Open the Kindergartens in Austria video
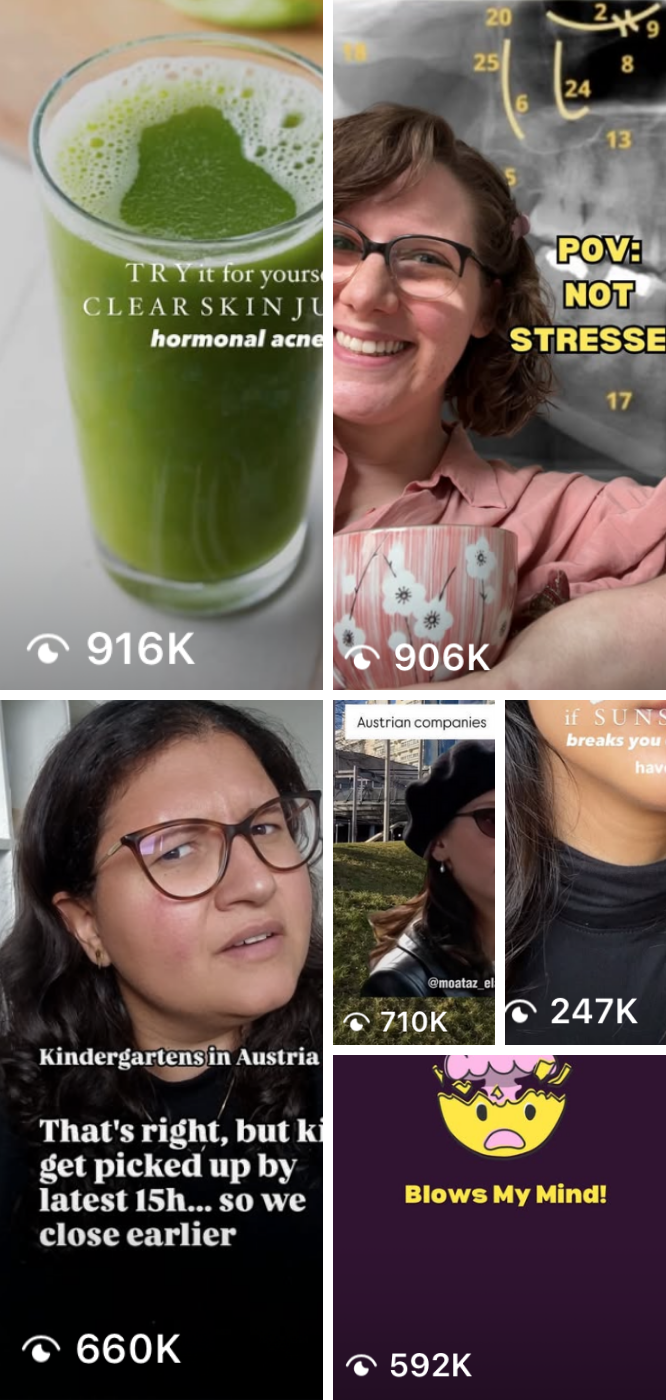666x1400 pixels. (166, 1045)
